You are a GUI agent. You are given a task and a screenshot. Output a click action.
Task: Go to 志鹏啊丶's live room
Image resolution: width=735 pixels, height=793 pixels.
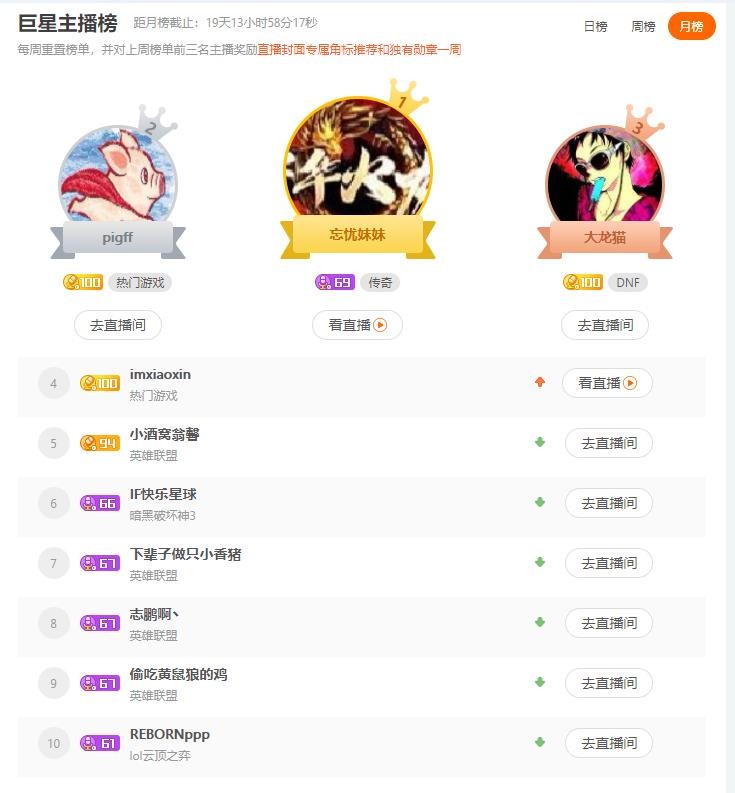point(608,623)
